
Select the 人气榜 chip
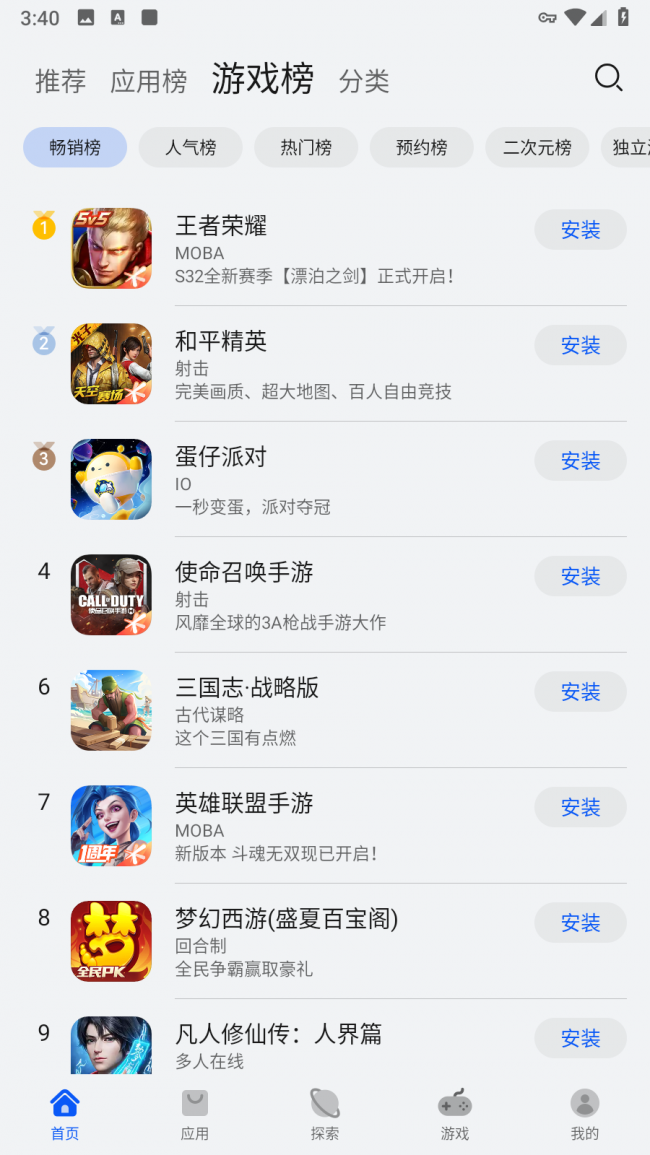point(190,147)
